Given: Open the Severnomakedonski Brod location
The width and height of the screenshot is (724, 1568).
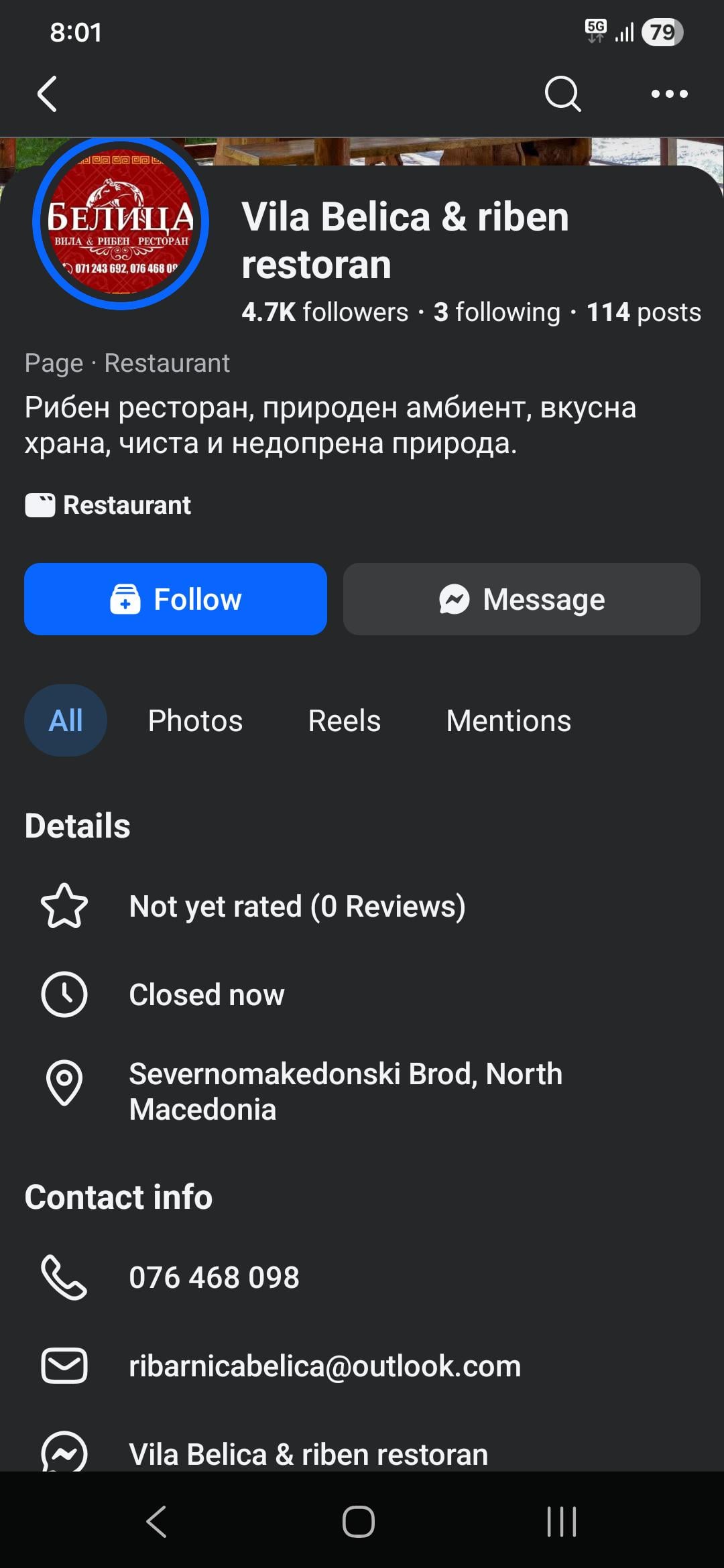Looking at the screenshot, I should coord(345,1092).
